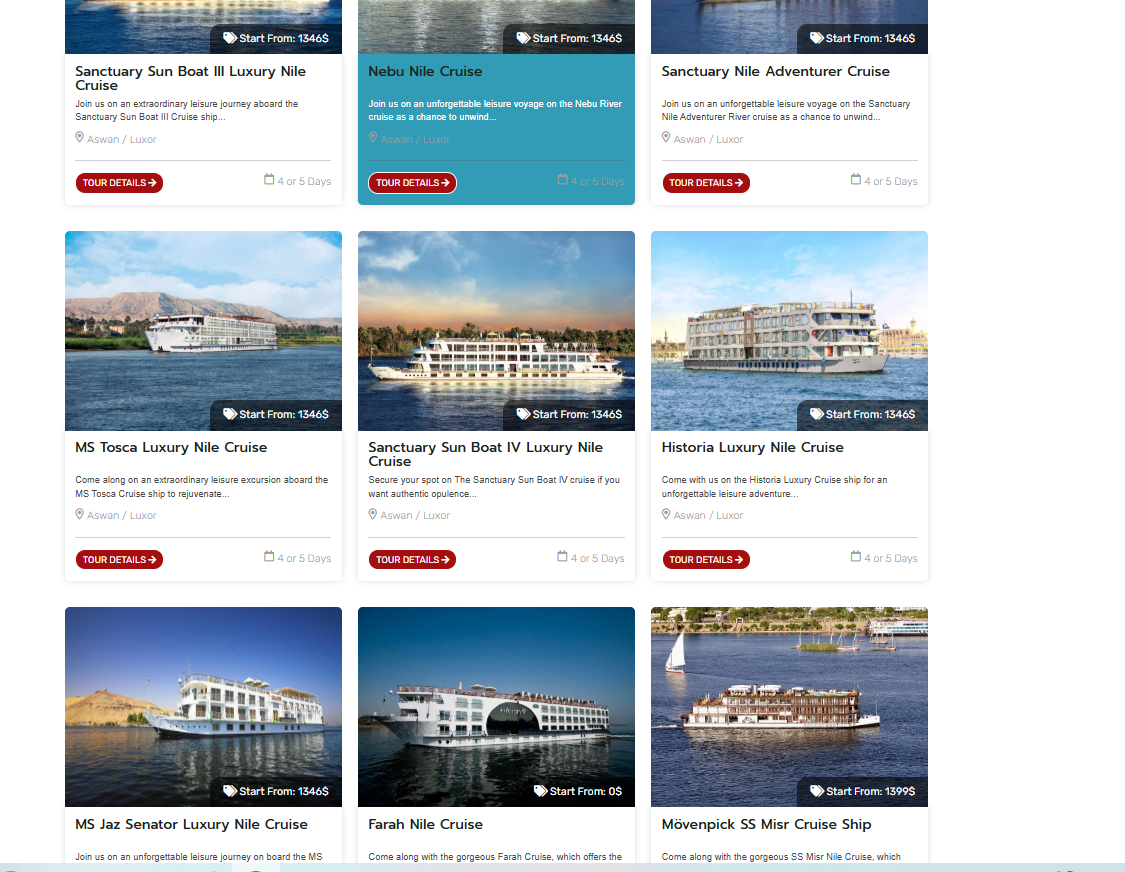
Task: View the Historia Luxury Nile Cruise photo
Action: [789, 330]
